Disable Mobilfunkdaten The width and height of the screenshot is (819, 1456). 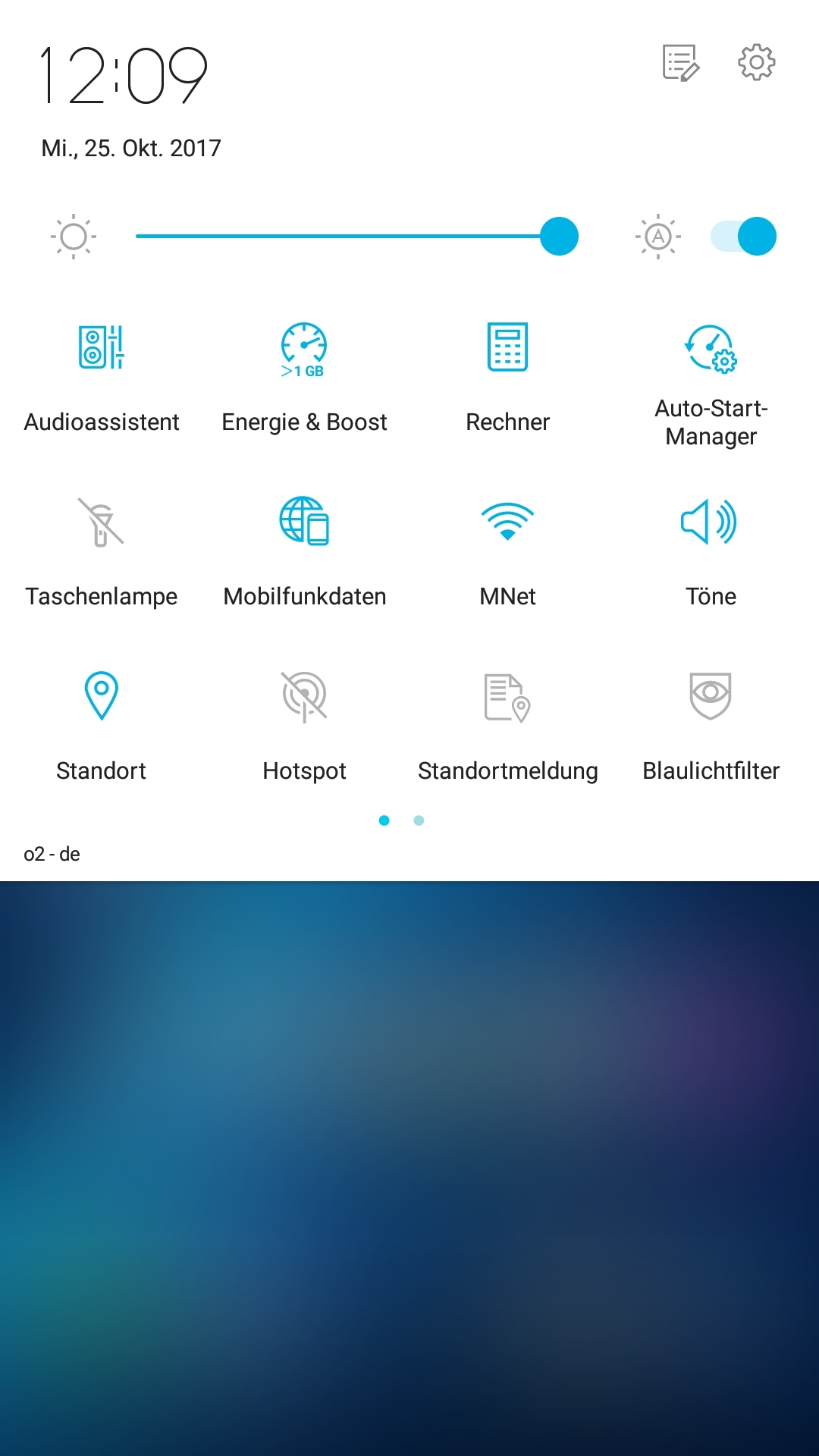pos(304,522)
